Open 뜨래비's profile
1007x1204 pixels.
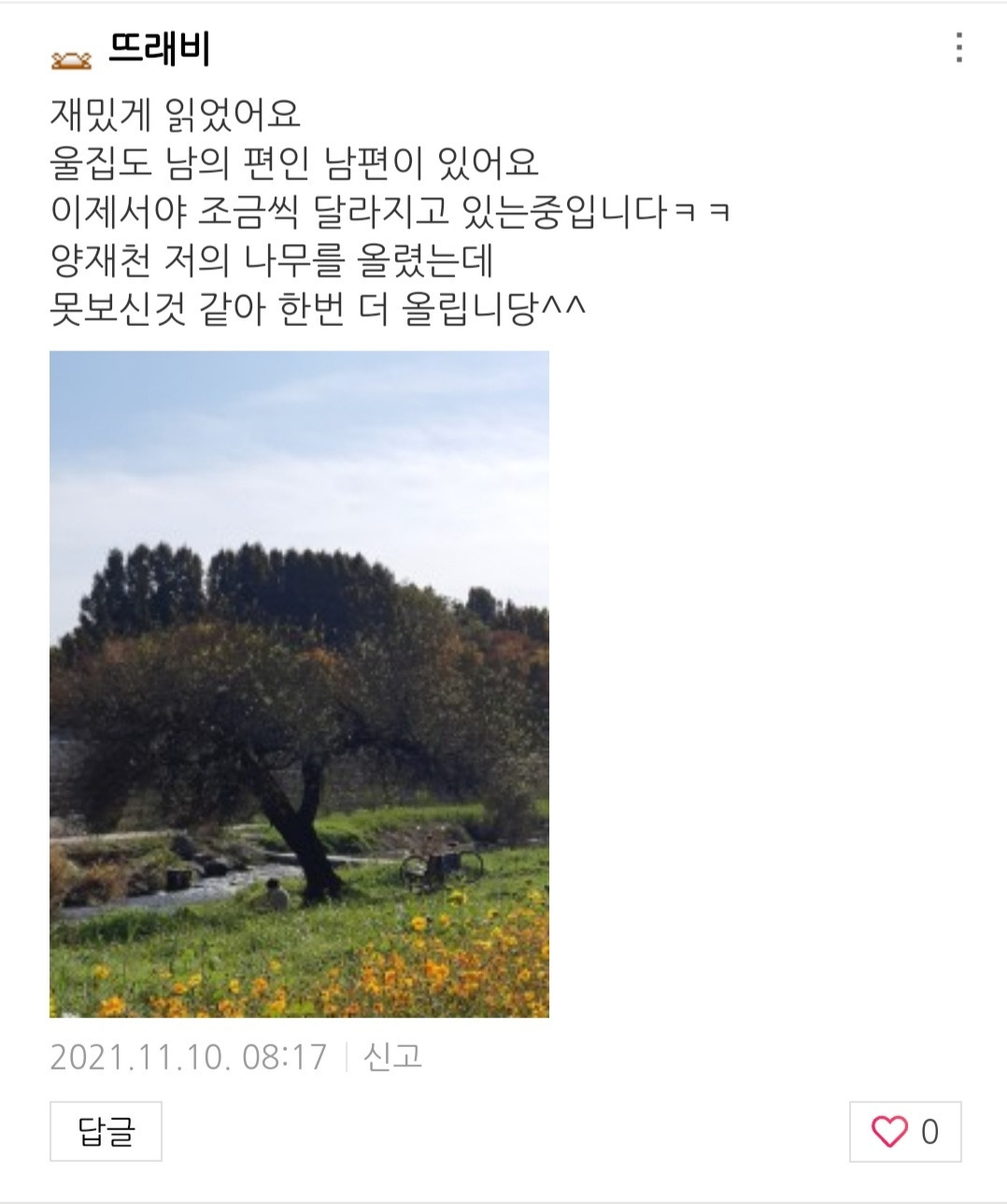[159, 49]
